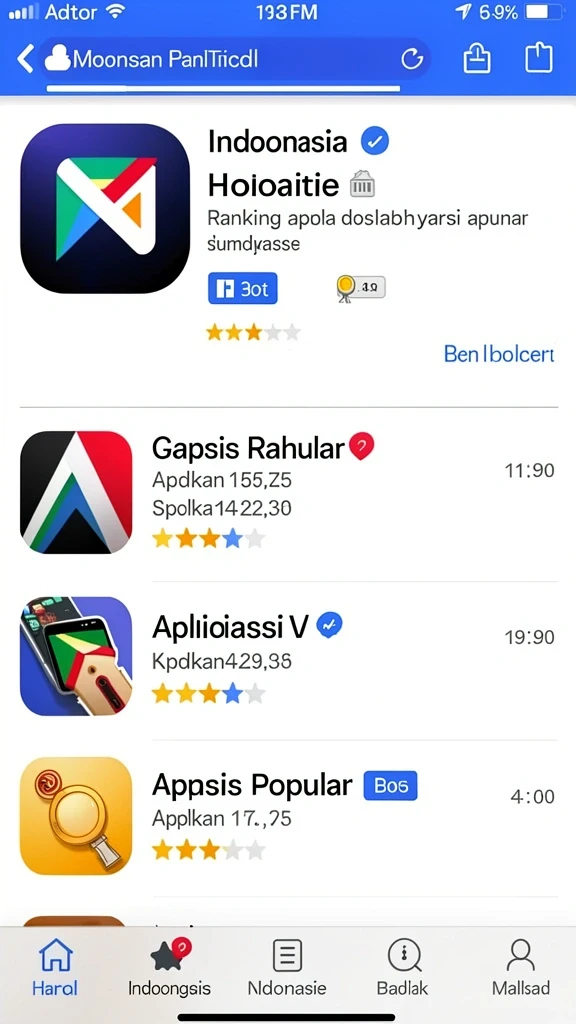The width and height of the screenshot is (576, 1024).
Task: Tap the Bos badge next to Appsis Popular
Action: point(391,786)
